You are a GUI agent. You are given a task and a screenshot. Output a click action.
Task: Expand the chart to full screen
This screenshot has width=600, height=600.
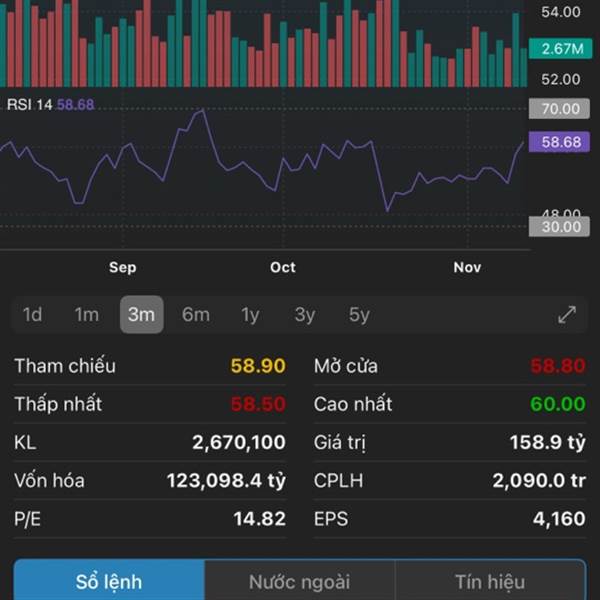[567, 315]
